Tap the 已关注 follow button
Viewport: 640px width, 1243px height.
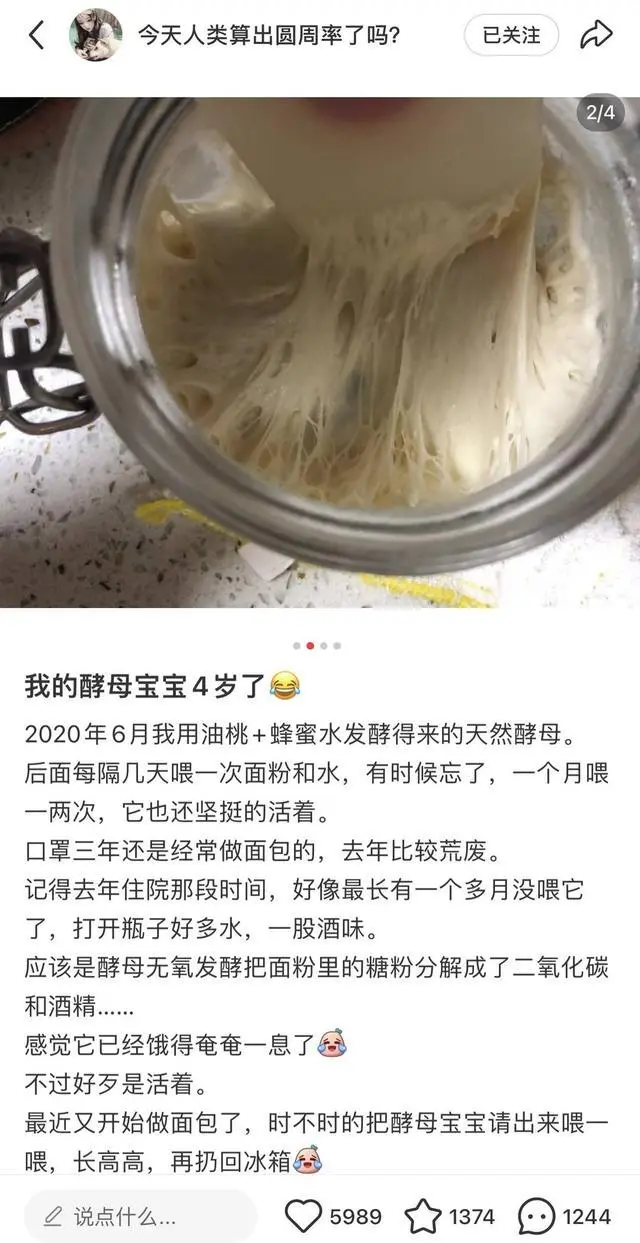click(x=511, y=36)
